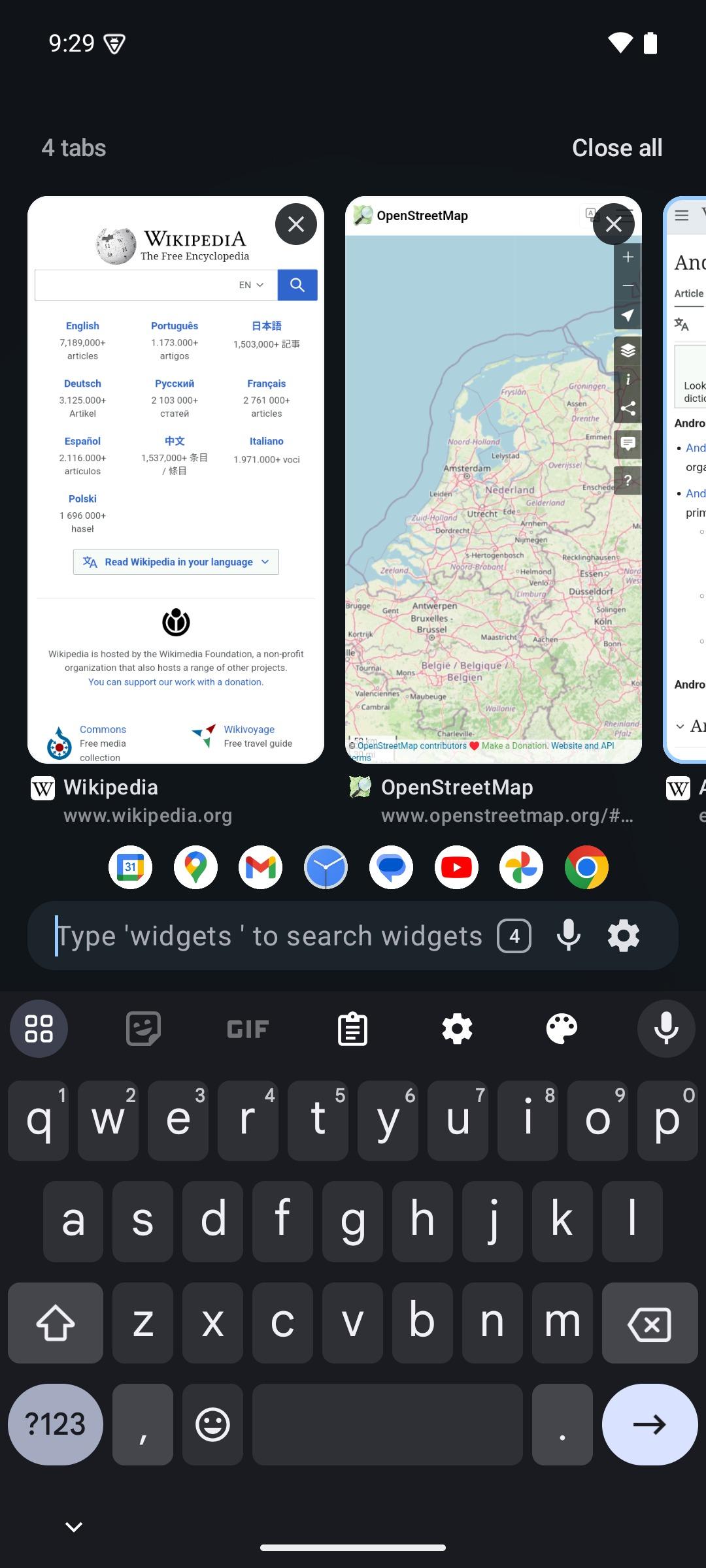Launch Google Maps app
Screen dimensions: 706x1568
pyautogui.click(x=195, y=868)
